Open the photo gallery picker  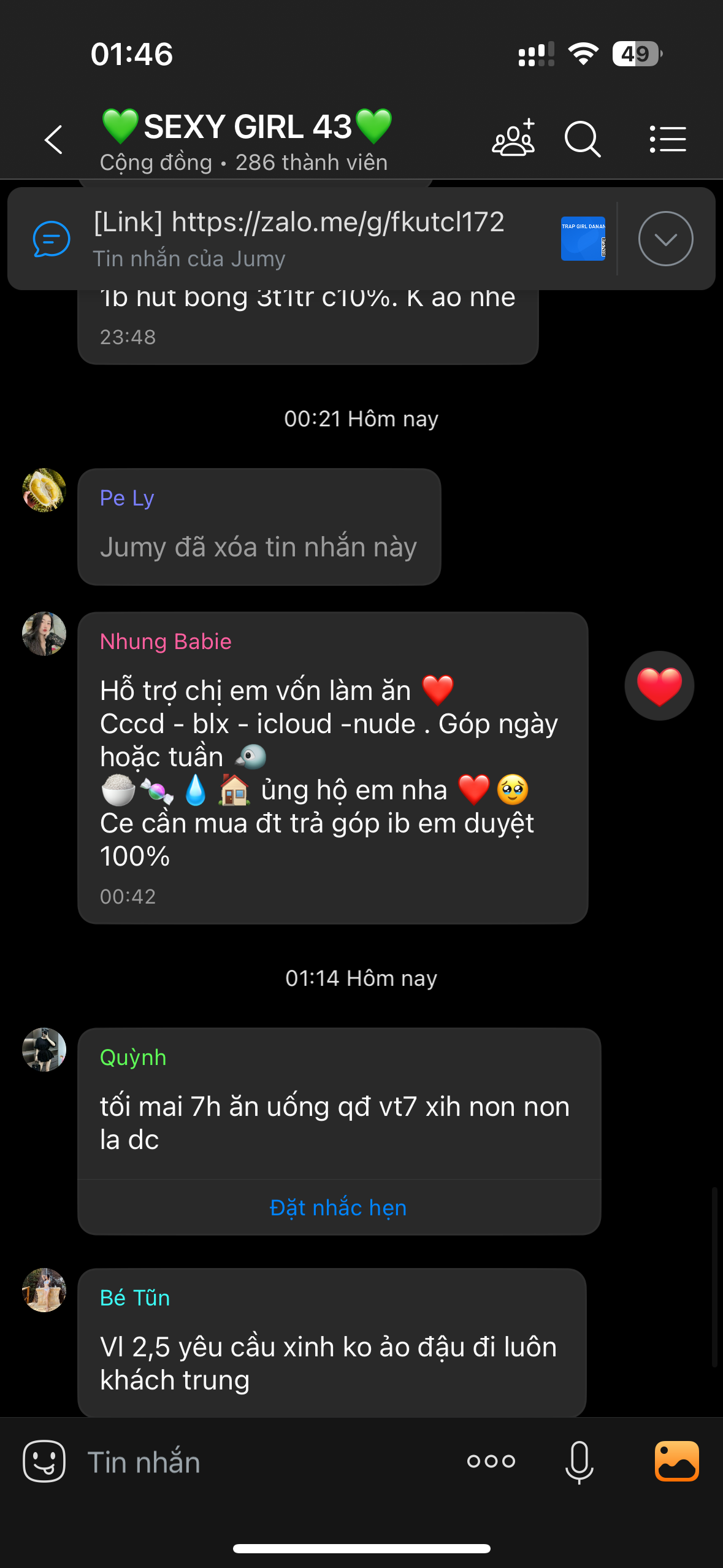click(677, 1461)
